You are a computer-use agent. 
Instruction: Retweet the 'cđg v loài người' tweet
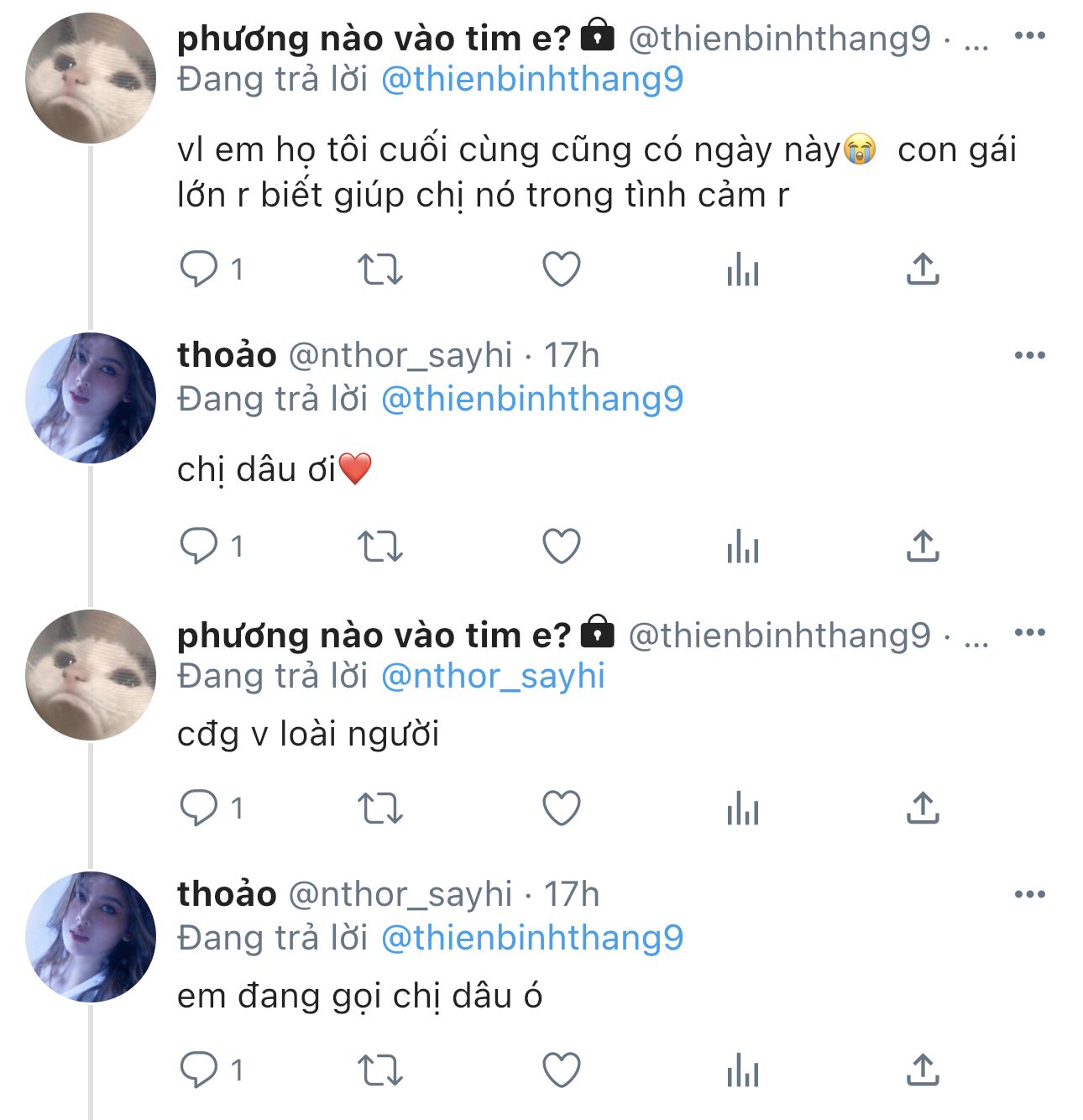[x=380, y=809]
